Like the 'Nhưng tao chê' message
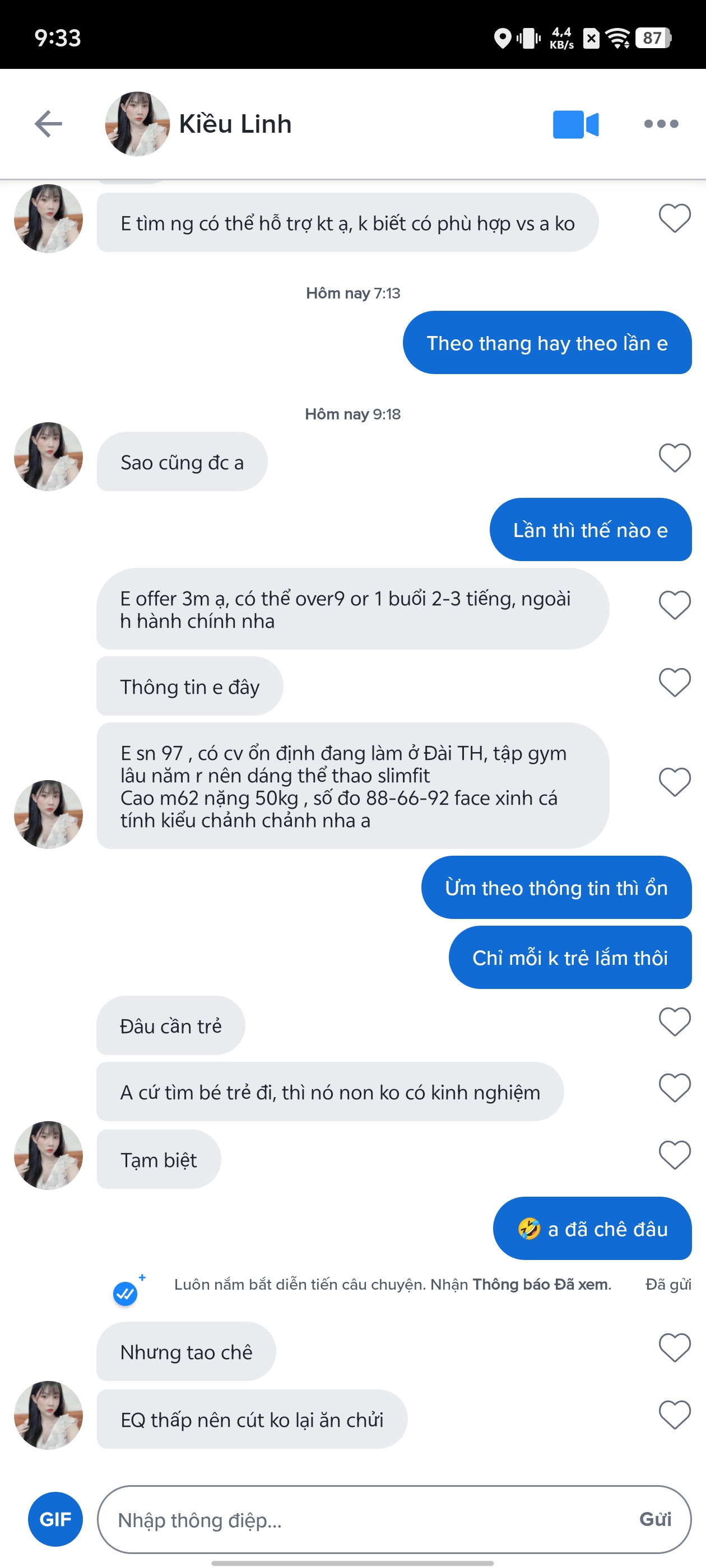706x1568 pixels. click(674, 1348)
